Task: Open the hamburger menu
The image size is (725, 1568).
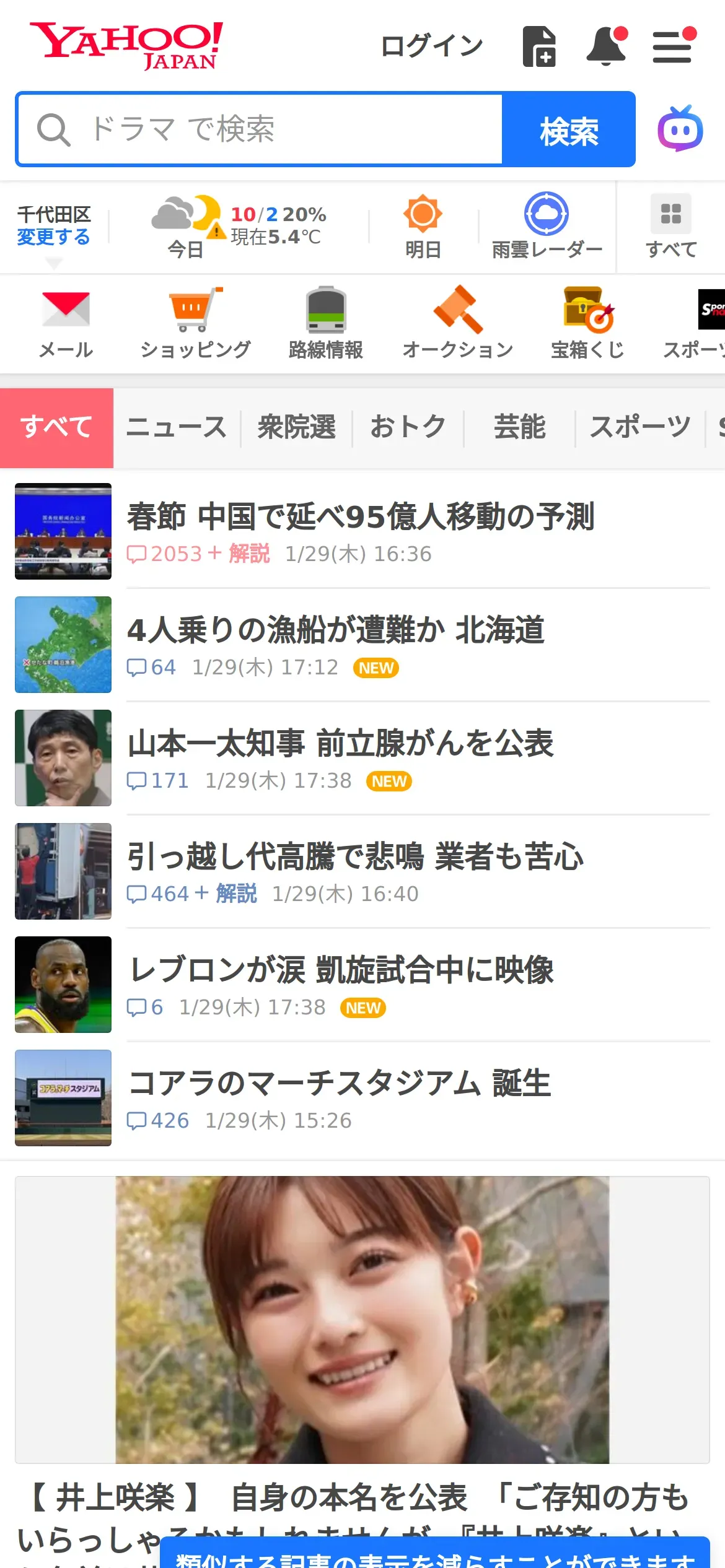Action: click(x=672, y=46)
